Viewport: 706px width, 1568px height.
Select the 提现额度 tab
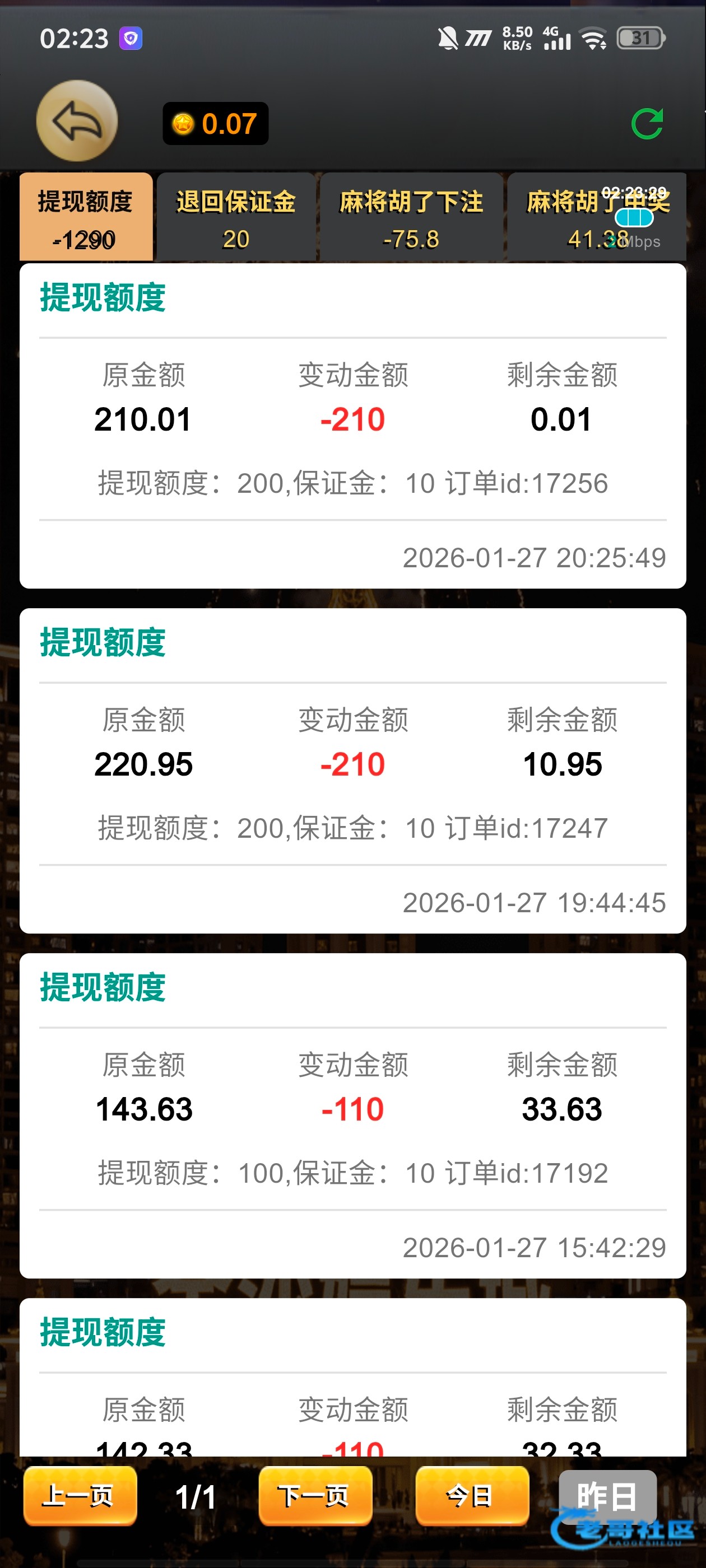pyautogui.click(x=86, y=218)
